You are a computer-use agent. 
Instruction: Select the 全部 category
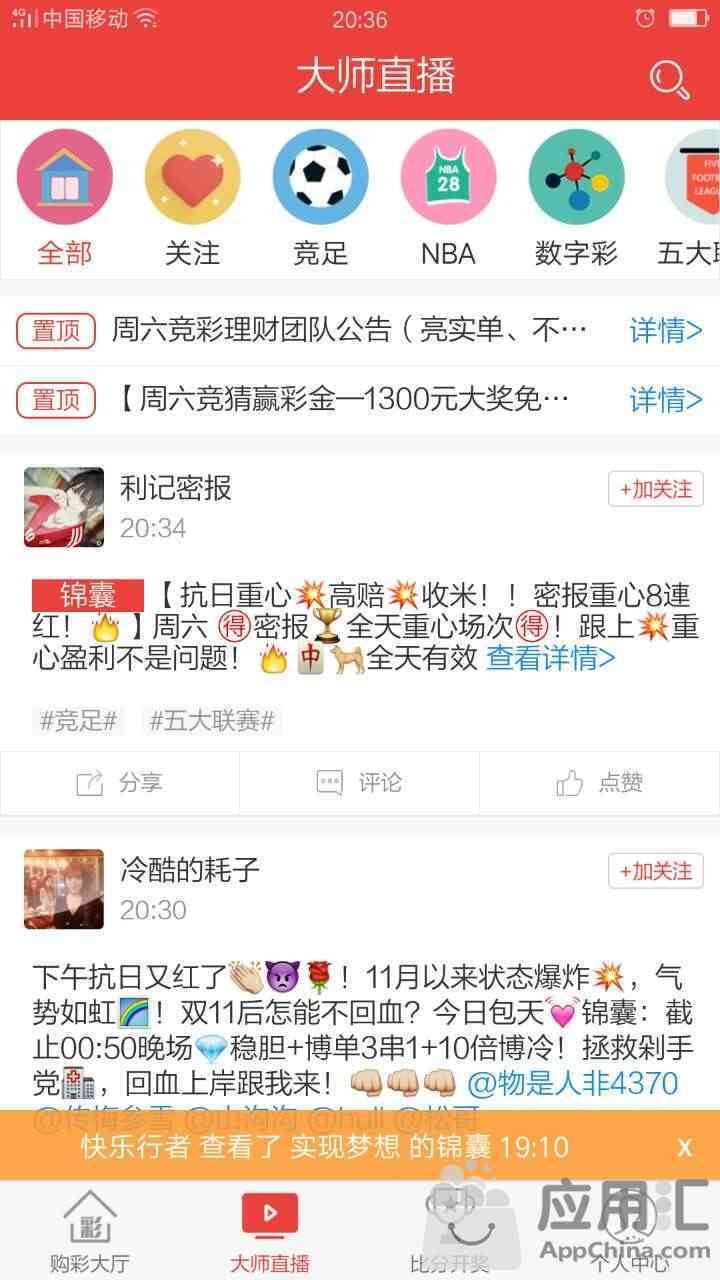tap(64, 200)
